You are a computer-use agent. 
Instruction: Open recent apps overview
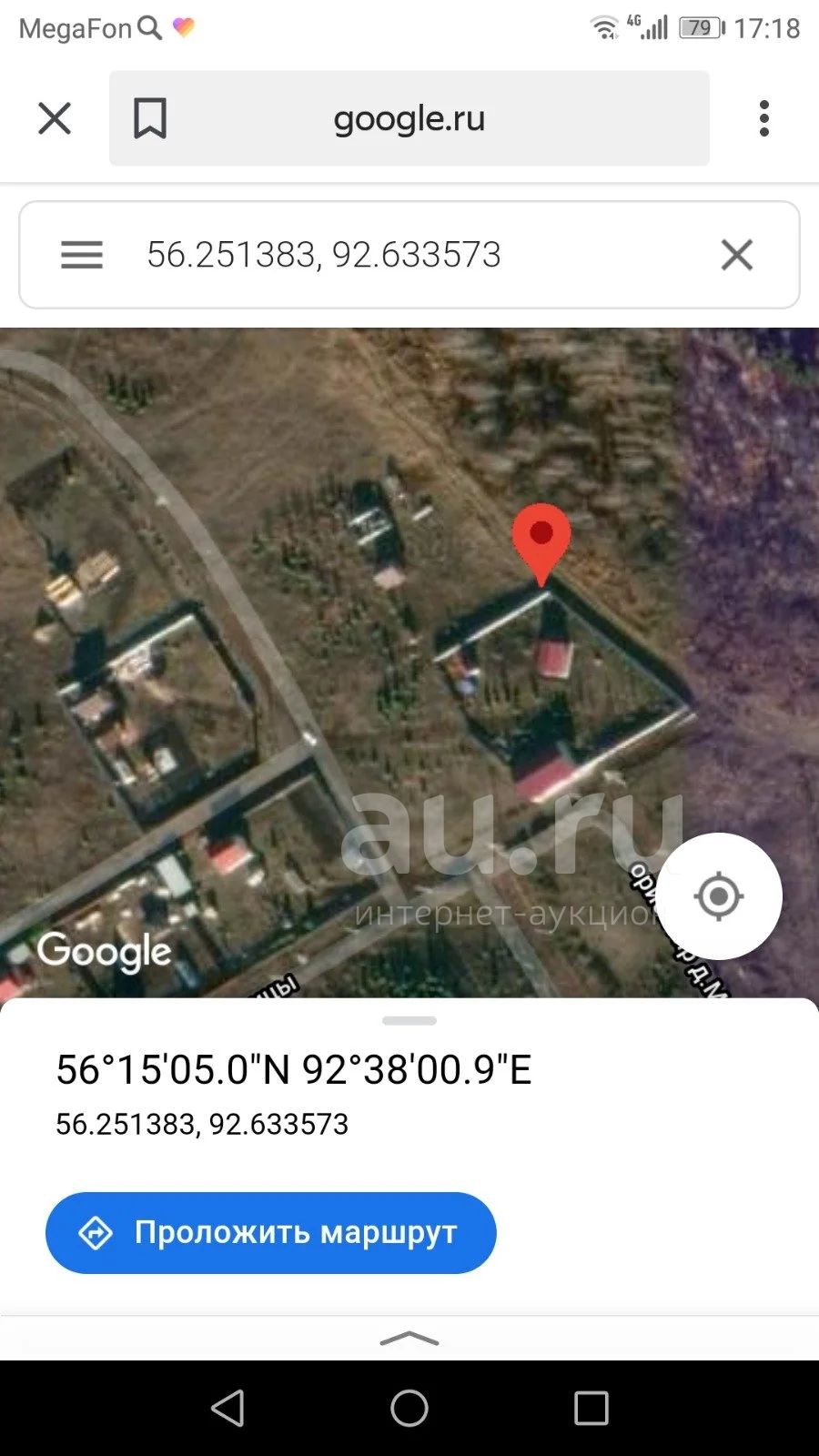[x=591, y=1409]
